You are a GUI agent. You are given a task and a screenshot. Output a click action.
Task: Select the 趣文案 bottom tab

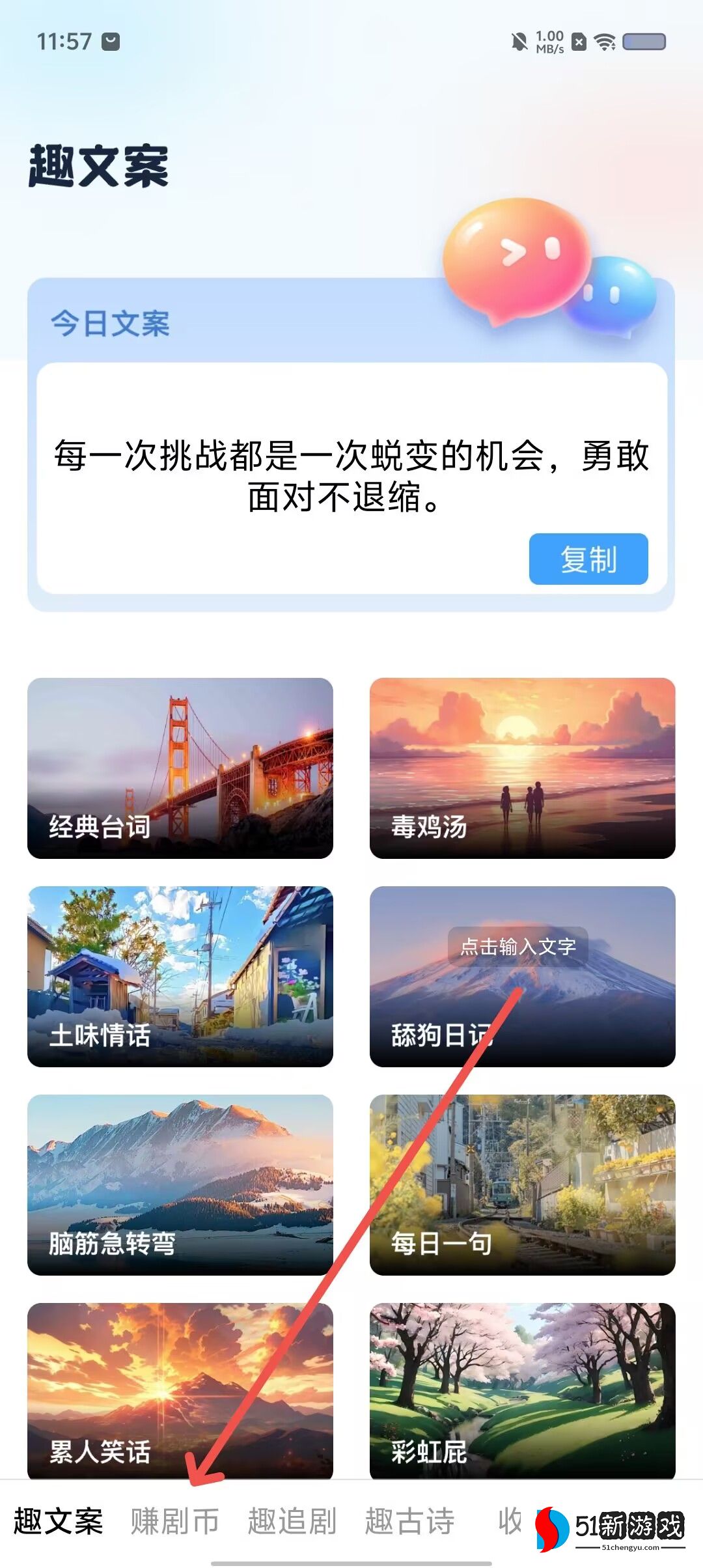pos(59,1522)
